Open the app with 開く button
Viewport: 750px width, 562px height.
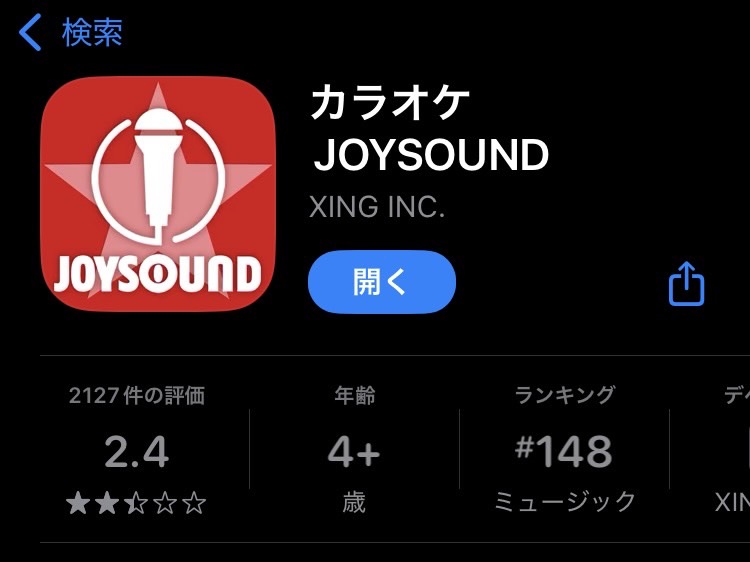coord(381,283)
